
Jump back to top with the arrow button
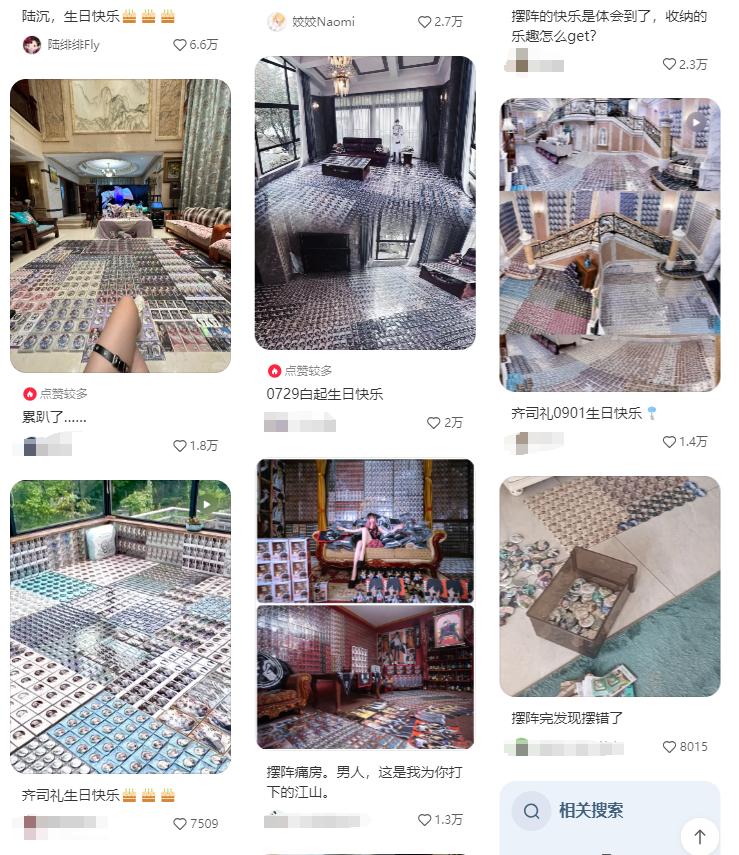pos(700,836)
